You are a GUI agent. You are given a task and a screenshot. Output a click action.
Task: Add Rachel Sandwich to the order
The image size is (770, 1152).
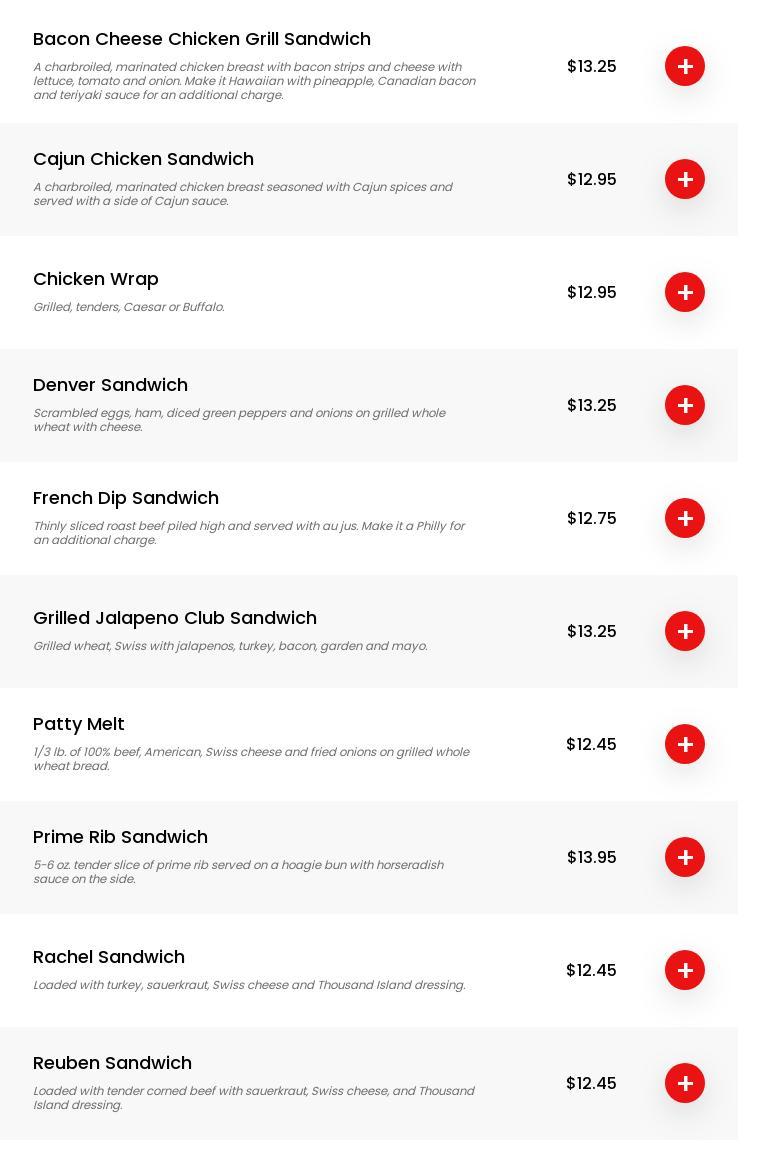(685, 970)
